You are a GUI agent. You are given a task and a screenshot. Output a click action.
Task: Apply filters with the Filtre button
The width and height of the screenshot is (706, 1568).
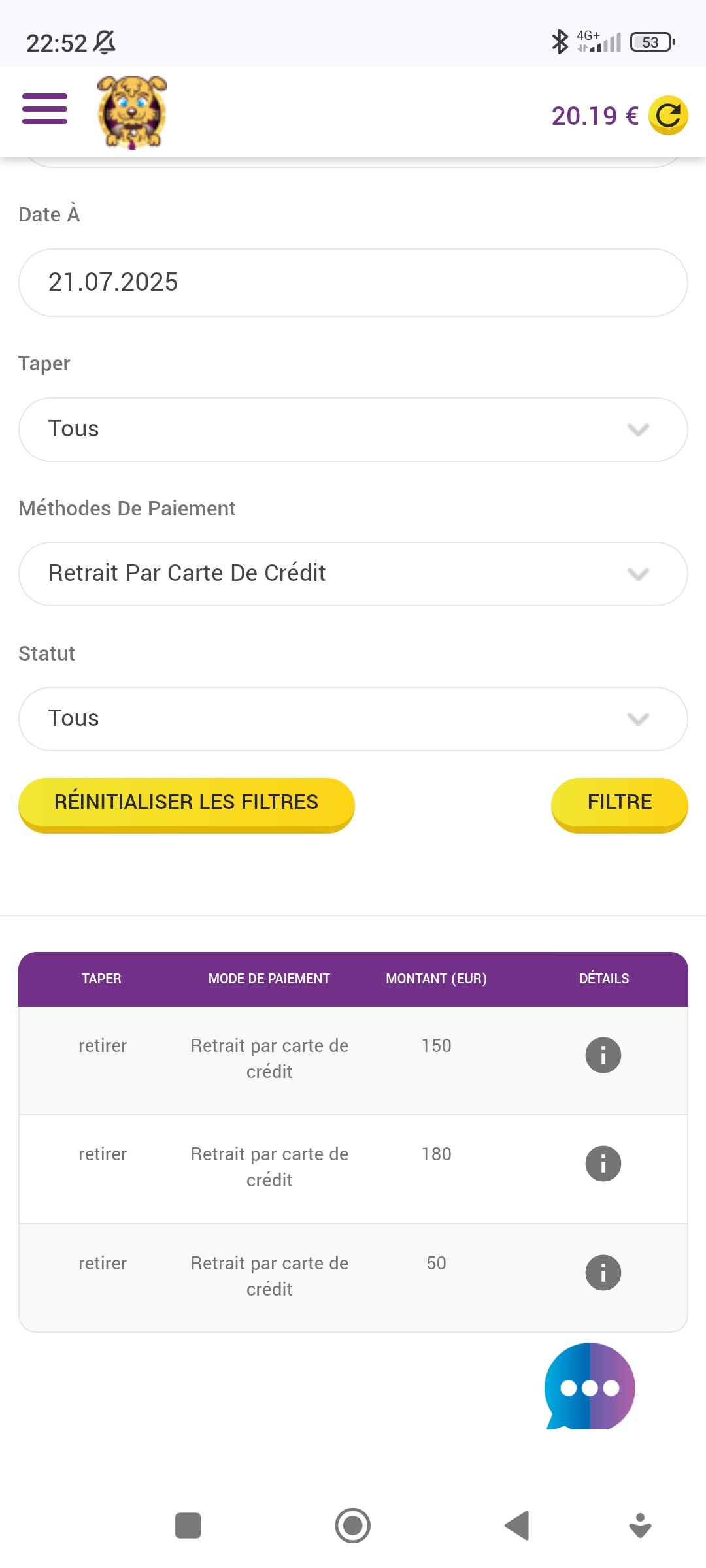click(620, 804)
